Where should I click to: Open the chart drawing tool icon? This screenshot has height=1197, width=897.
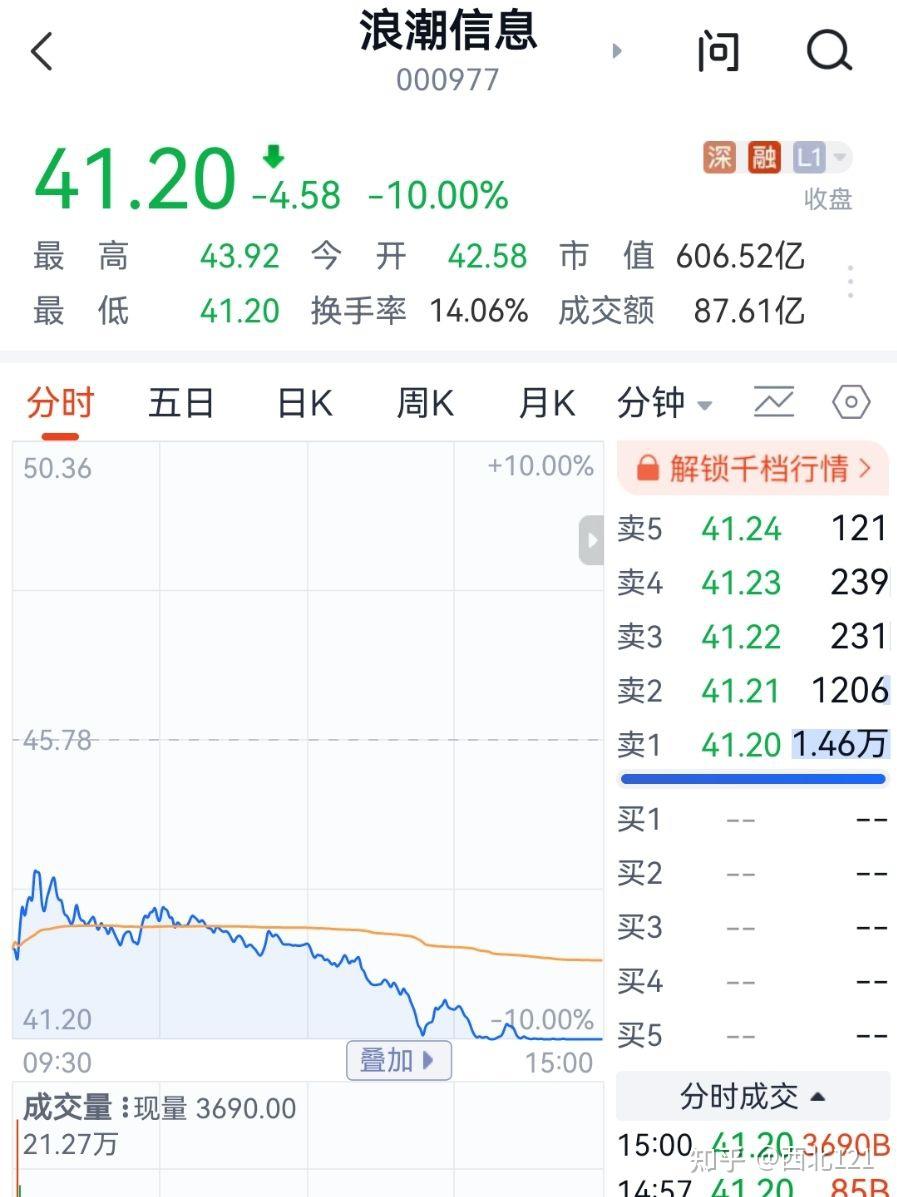[x=773, y=403]
